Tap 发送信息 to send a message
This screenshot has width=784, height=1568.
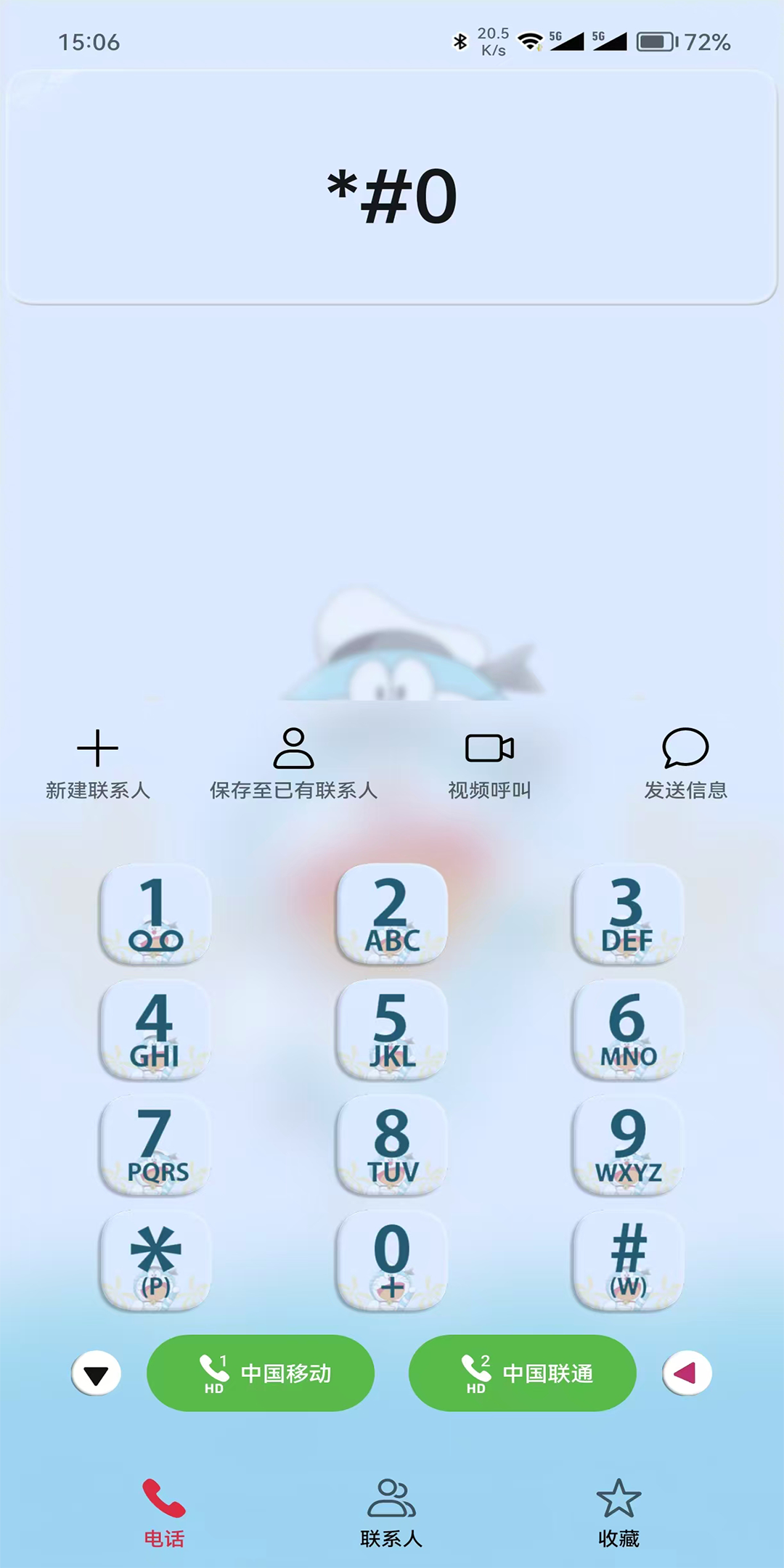tap(685, 764)
